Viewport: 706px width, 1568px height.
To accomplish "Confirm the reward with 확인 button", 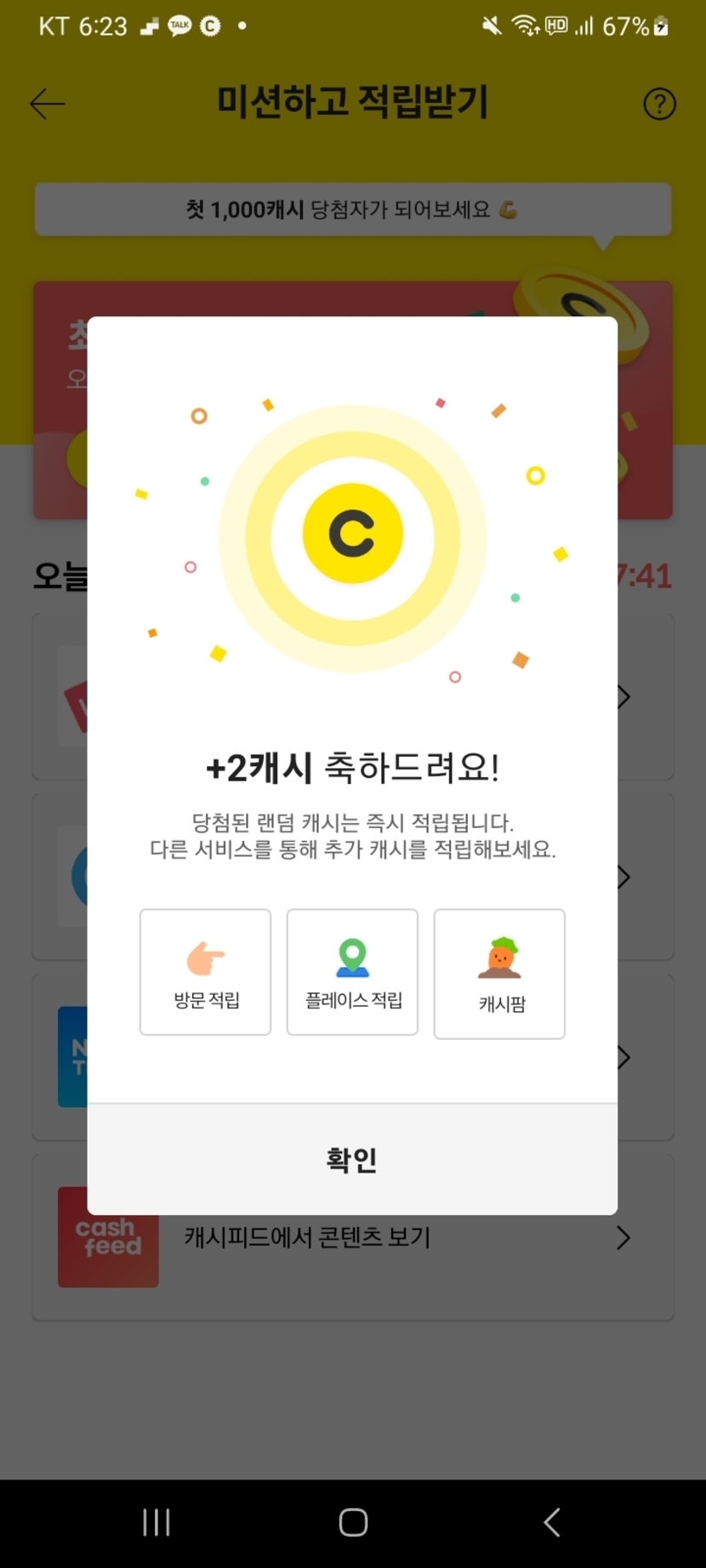I will (x=352, y=1159).
